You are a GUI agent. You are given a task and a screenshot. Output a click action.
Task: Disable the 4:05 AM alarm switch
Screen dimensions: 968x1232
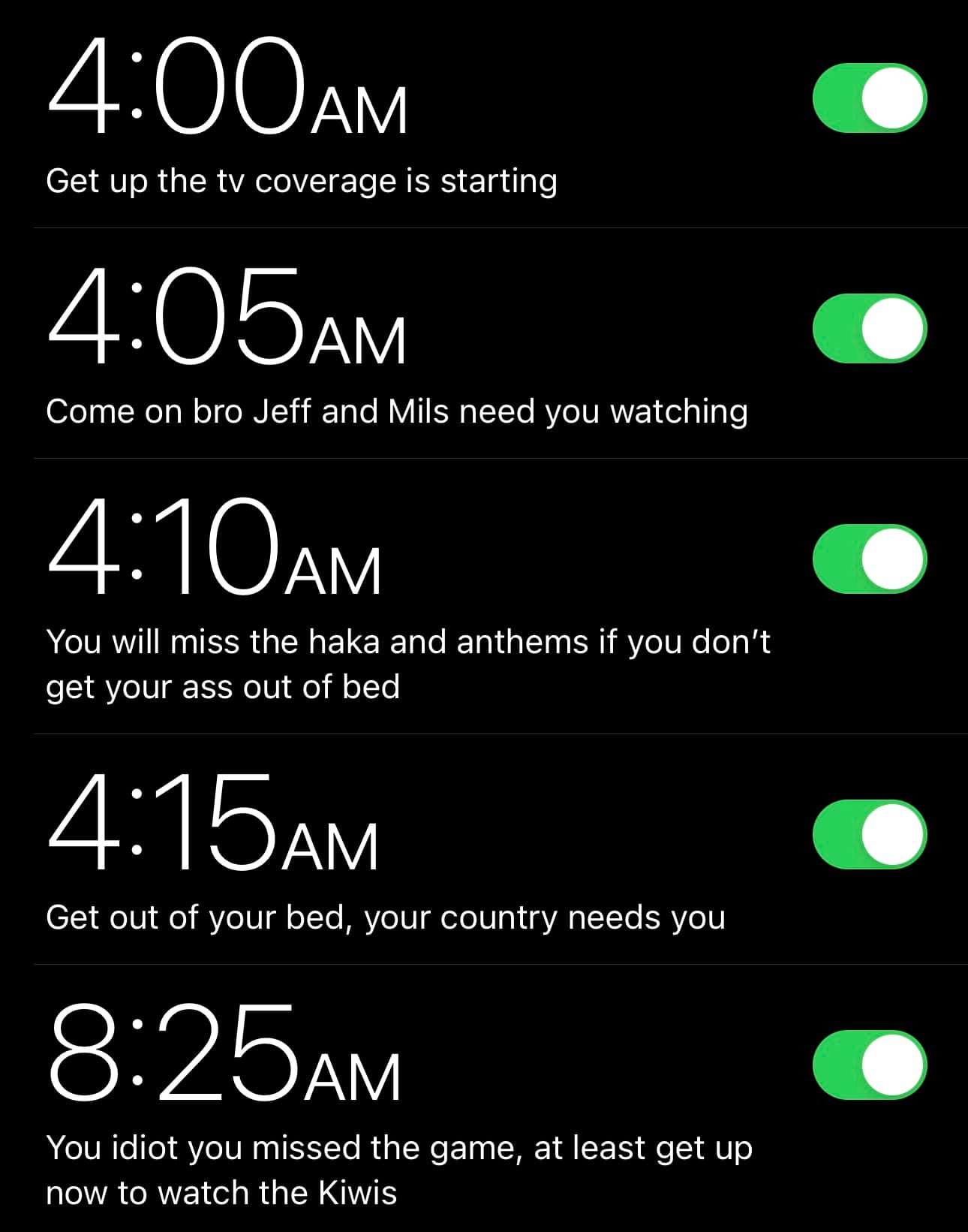pos(869,329)
